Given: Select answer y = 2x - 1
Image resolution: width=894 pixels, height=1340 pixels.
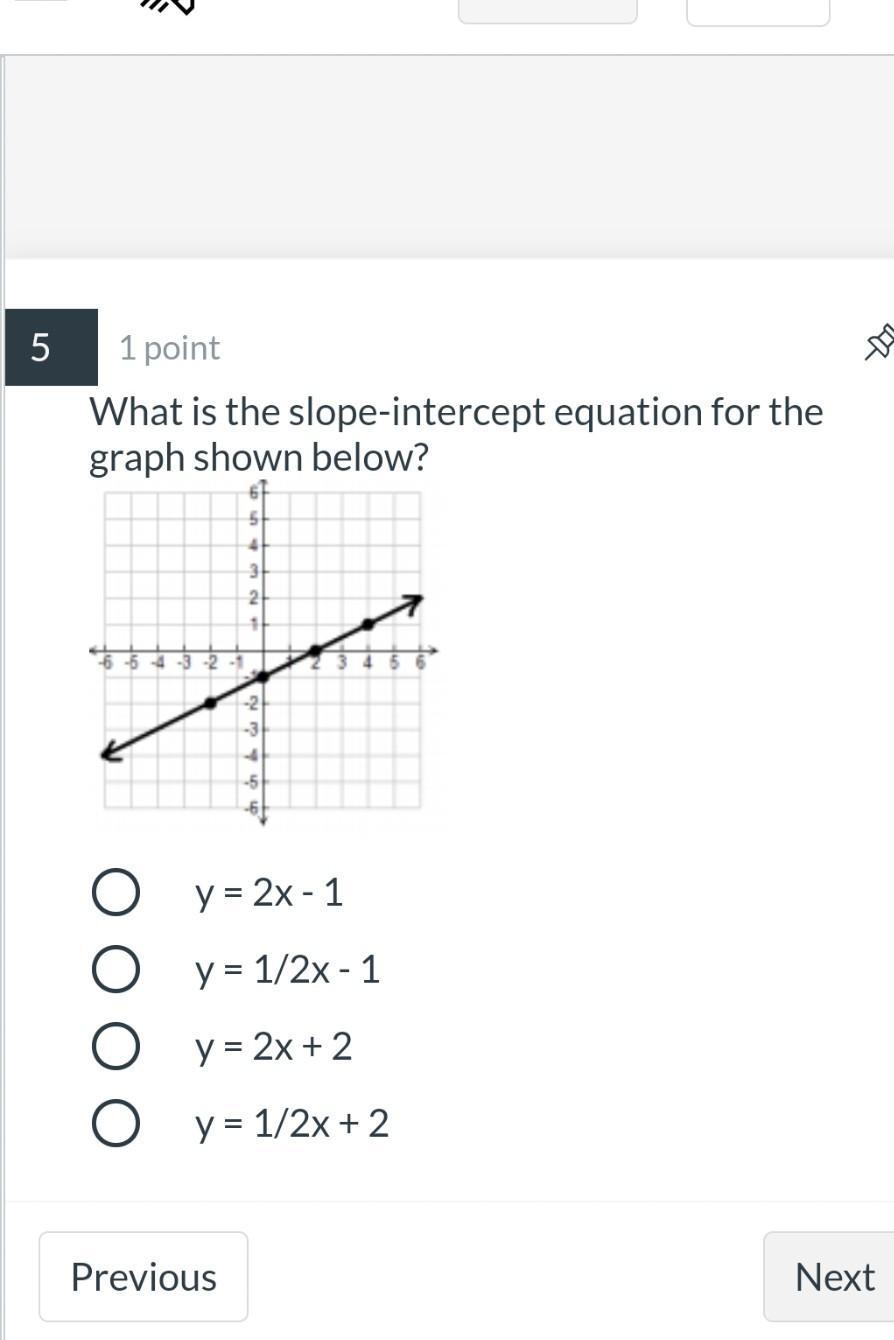Looking at the screenshot, I should tap(115, 892).
